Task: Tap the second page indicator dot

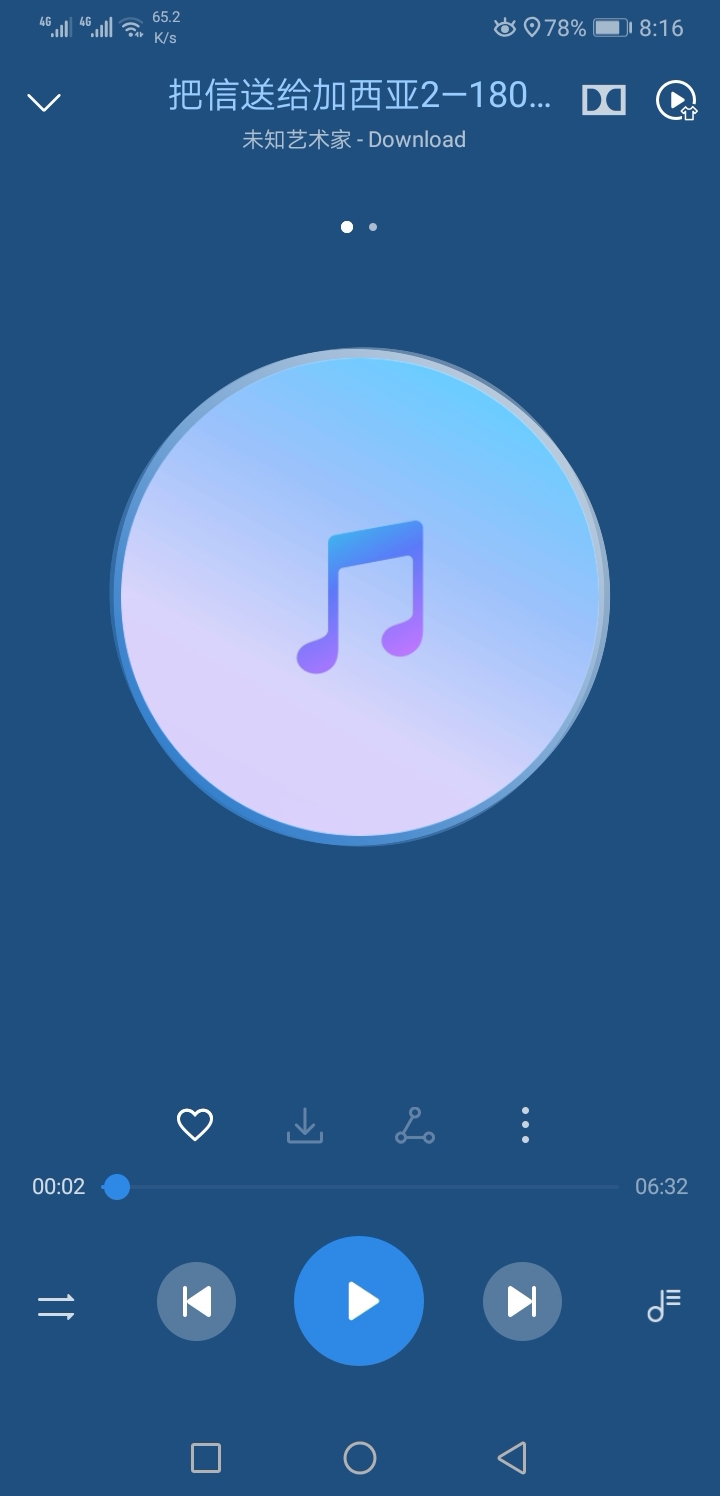Action: coord(373,227)
